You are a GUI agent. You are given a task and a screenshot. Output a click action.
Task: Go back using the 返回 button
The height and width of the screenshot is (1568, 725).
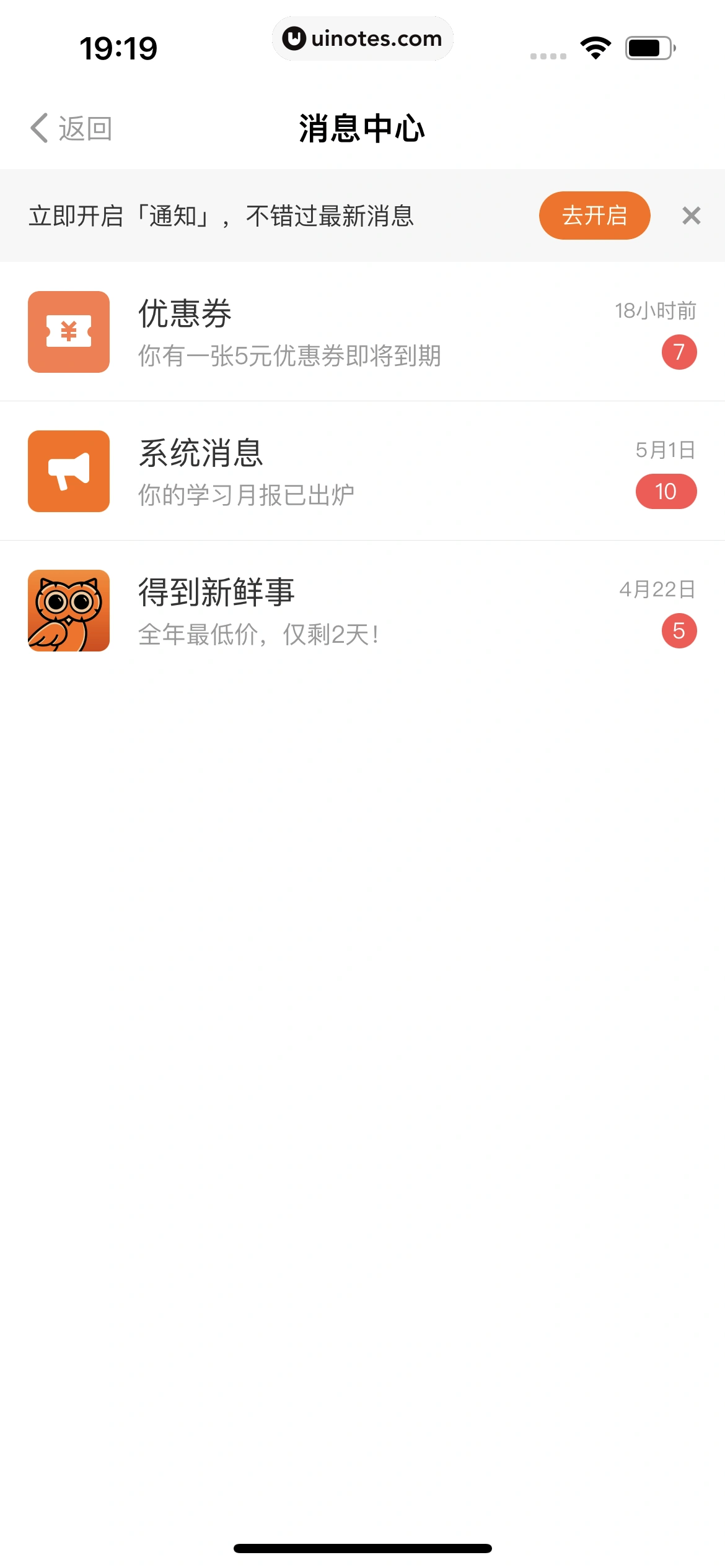click(x=72, y=129)
